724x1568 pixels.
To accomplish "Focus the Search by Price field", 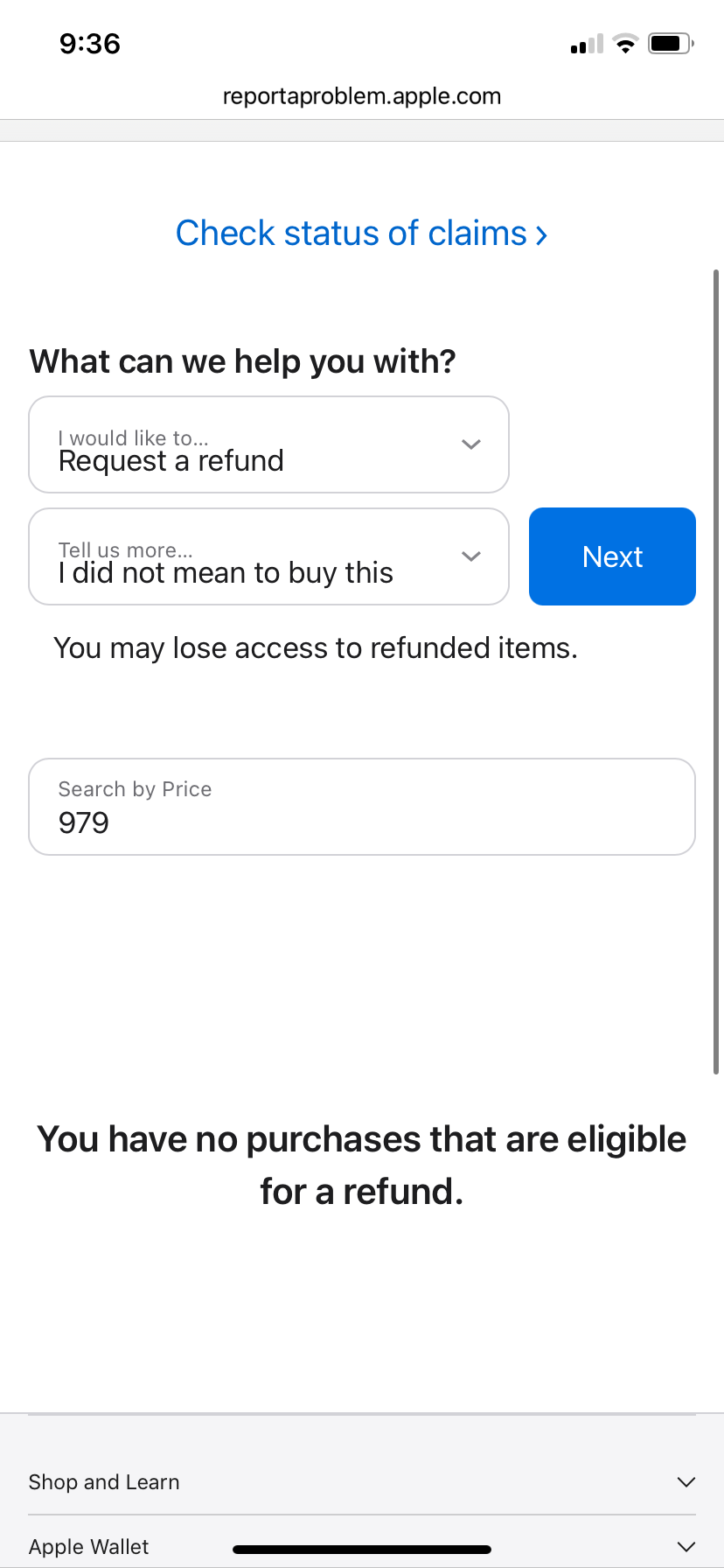I will [362, 807].
